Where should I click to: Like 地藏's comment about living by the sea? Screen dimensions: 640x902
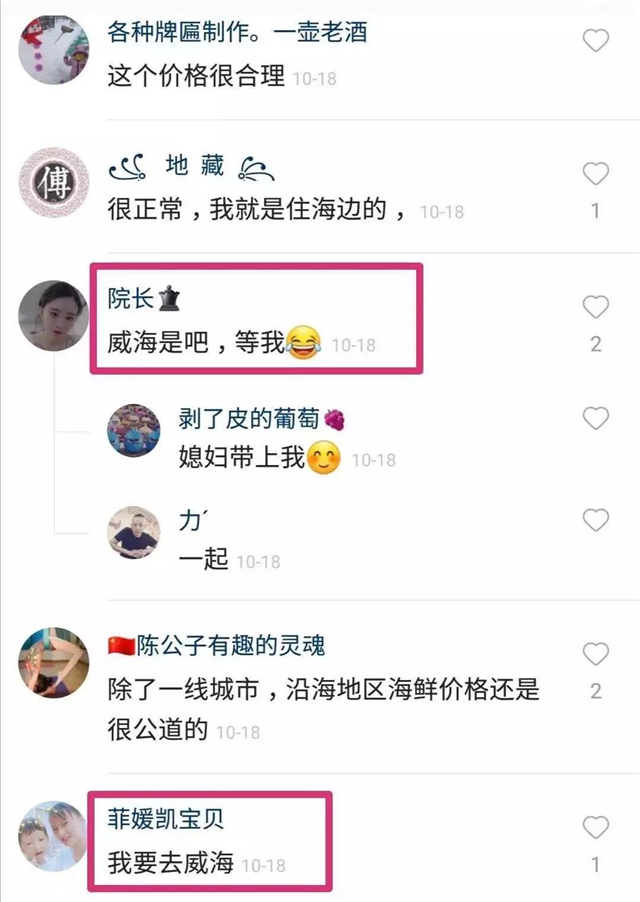pyautogui.click(x=595, y=175)
